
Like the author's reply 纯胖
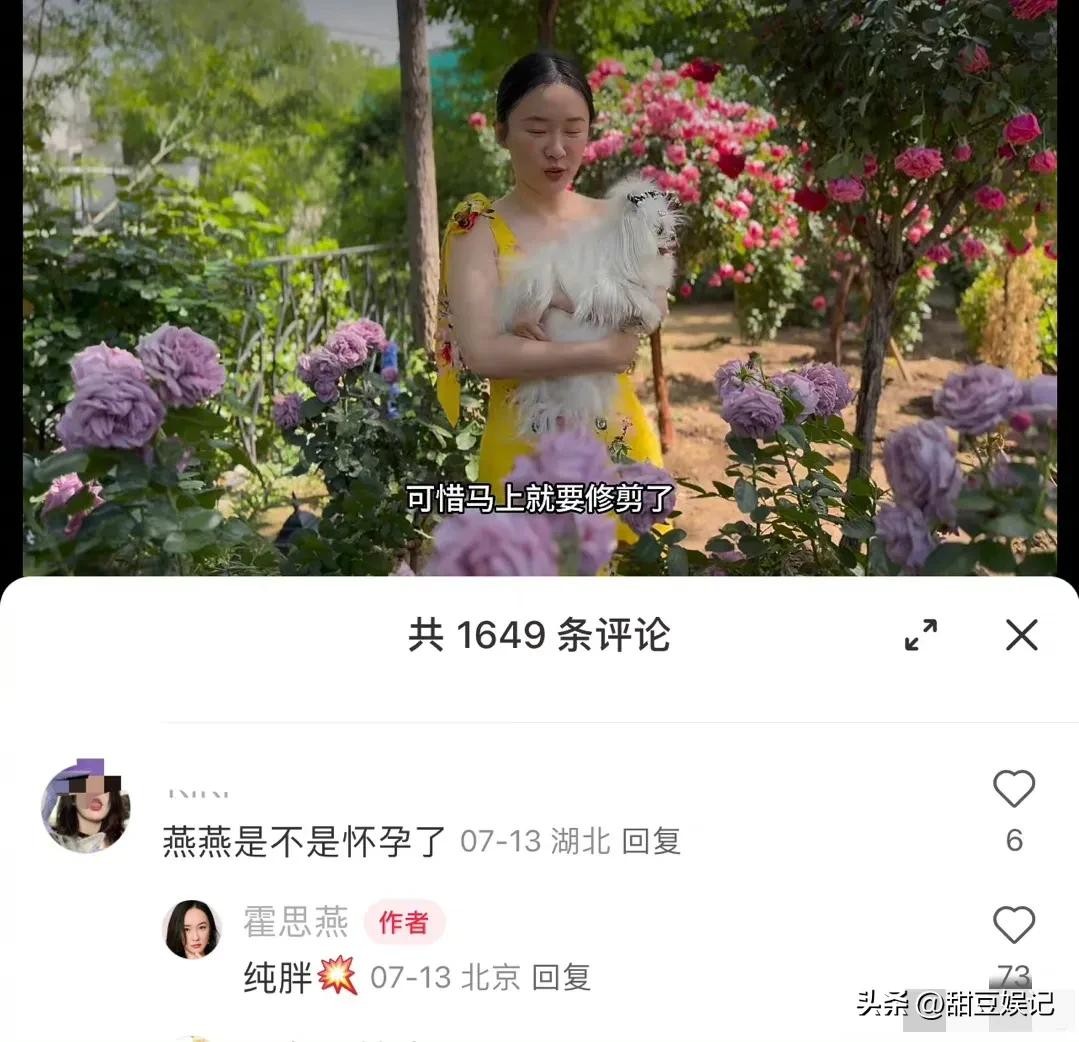[1013, 925]
